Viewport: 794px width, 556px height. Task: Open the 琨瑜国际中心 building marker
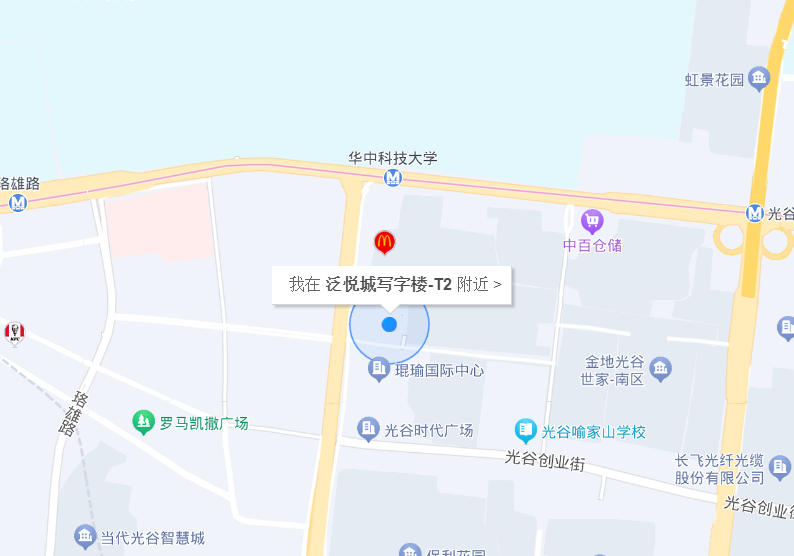(x=379, y=370)
